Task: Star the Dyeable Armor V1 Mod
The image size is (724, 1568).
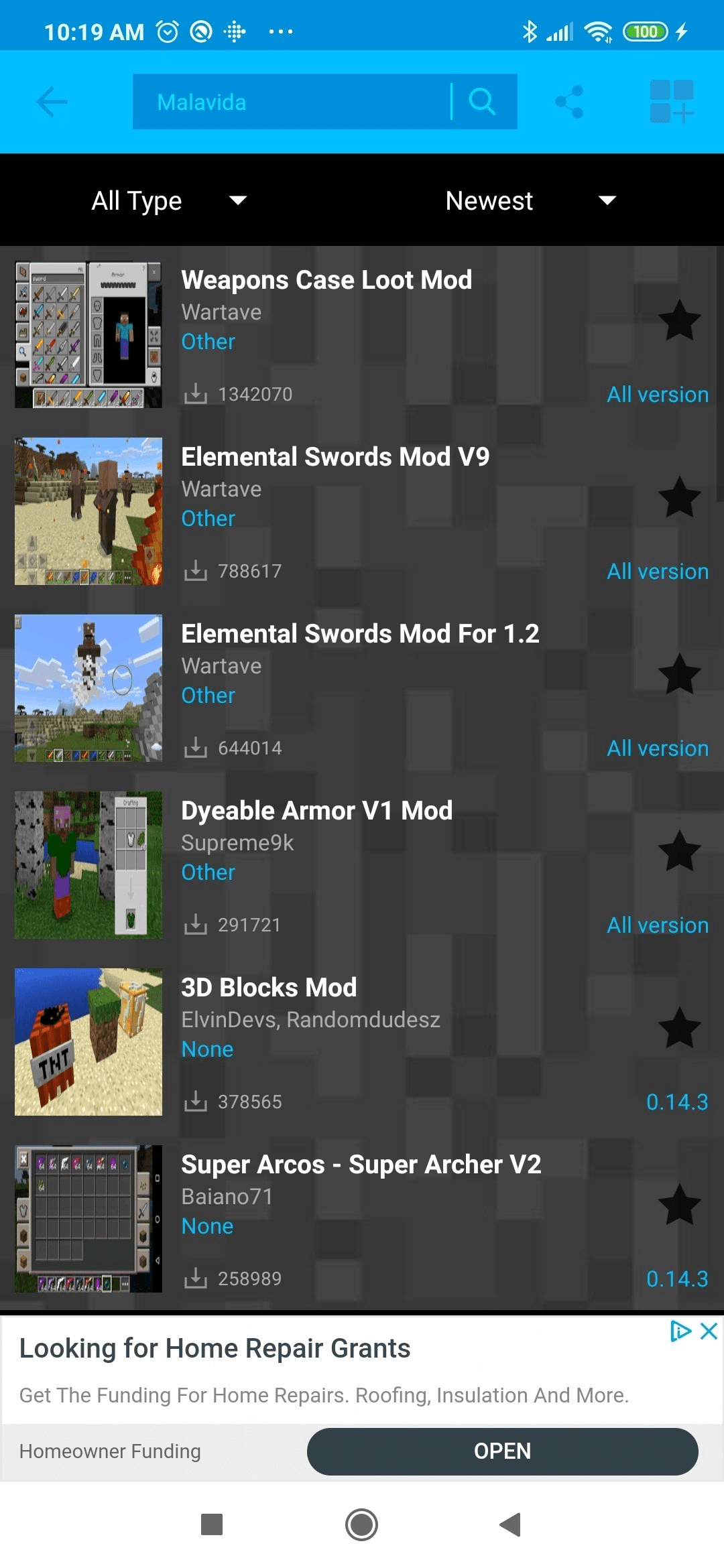Action: (x=679, y=851)
